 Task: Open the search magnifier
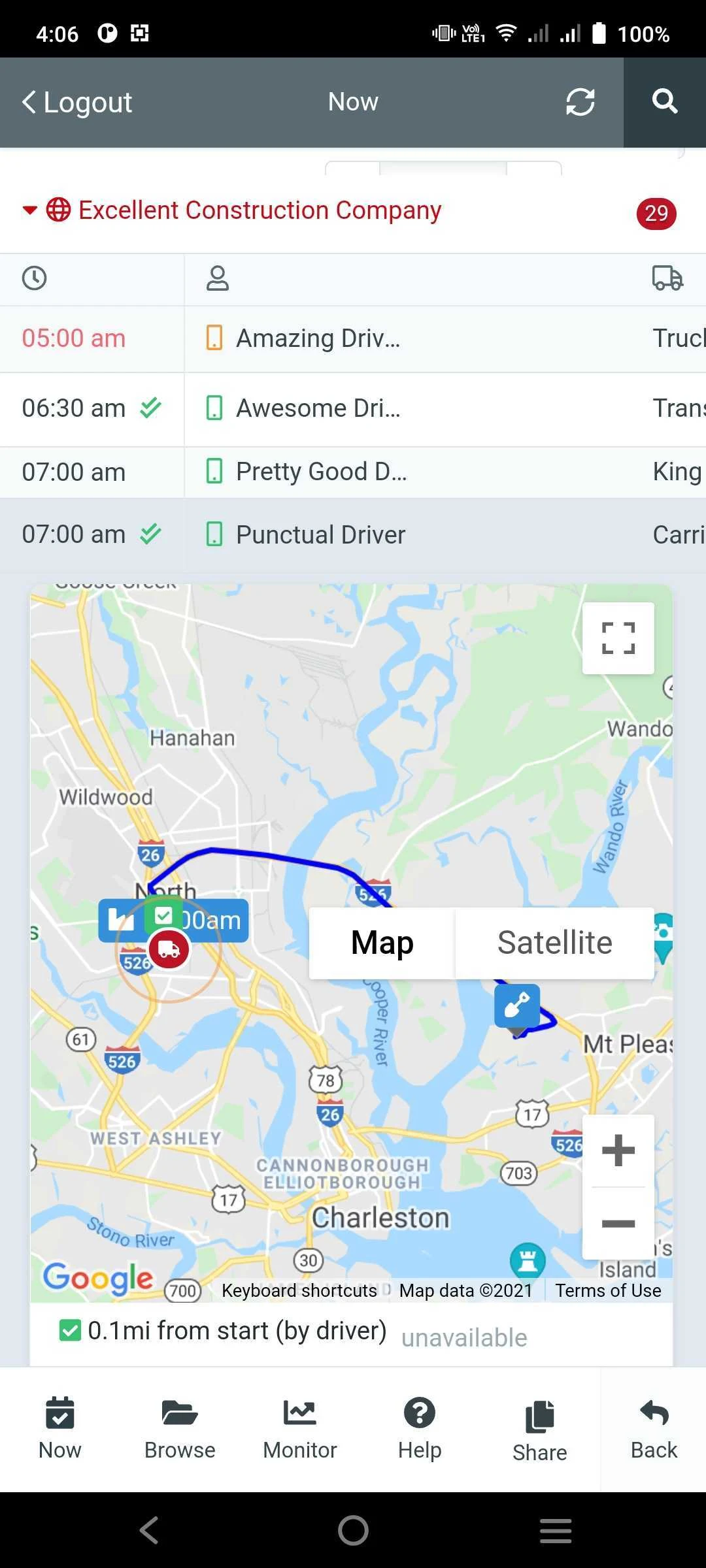[664, 102]
